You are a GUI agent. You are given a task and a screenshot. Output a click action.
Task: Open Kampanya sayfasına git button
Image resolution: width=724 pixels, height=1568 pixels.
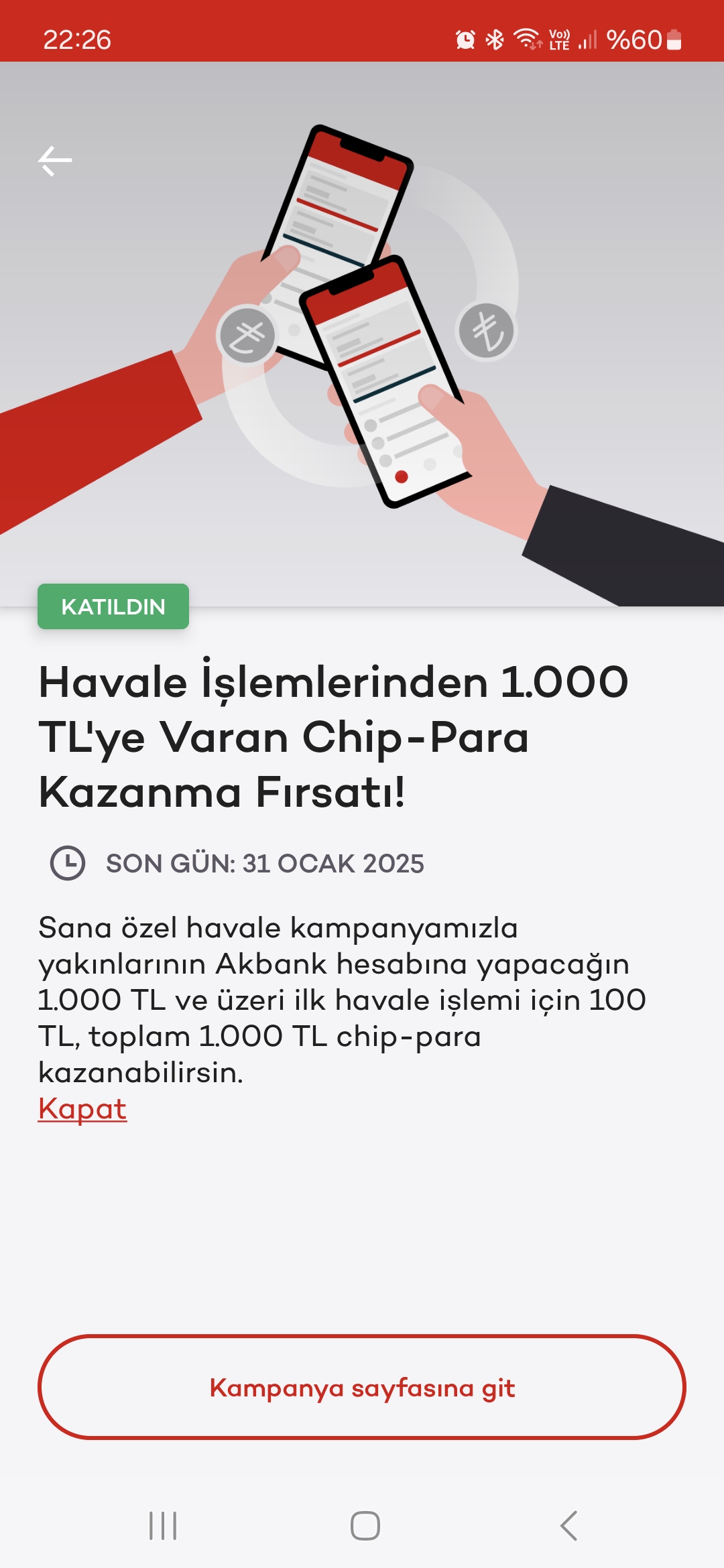tap(362, 1387)
